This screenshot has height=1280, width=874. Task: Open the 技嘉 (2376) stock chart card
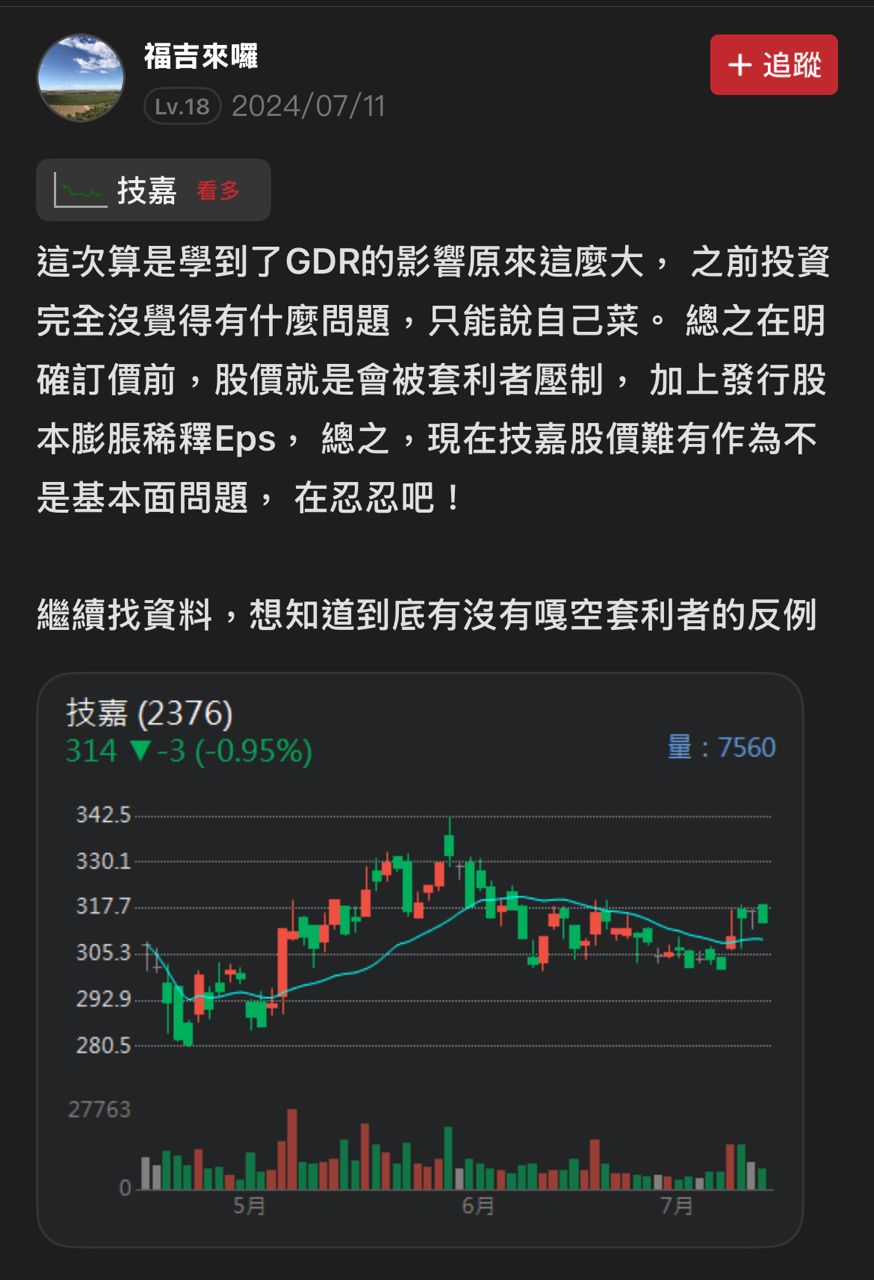pyautogui.click(x=419, y=958)
